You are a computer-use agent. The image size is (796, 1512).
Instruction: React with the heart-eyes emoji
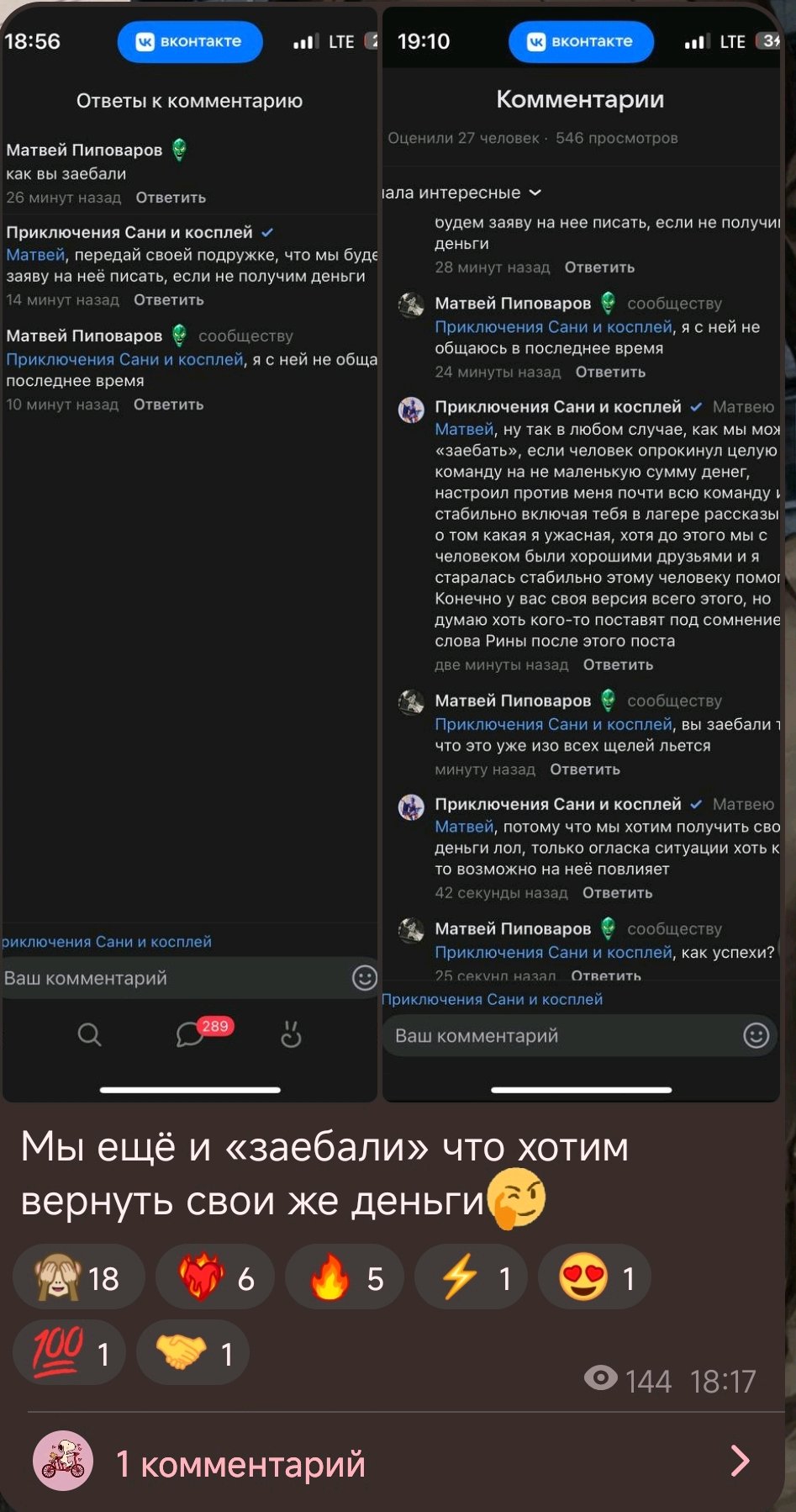594,1277
